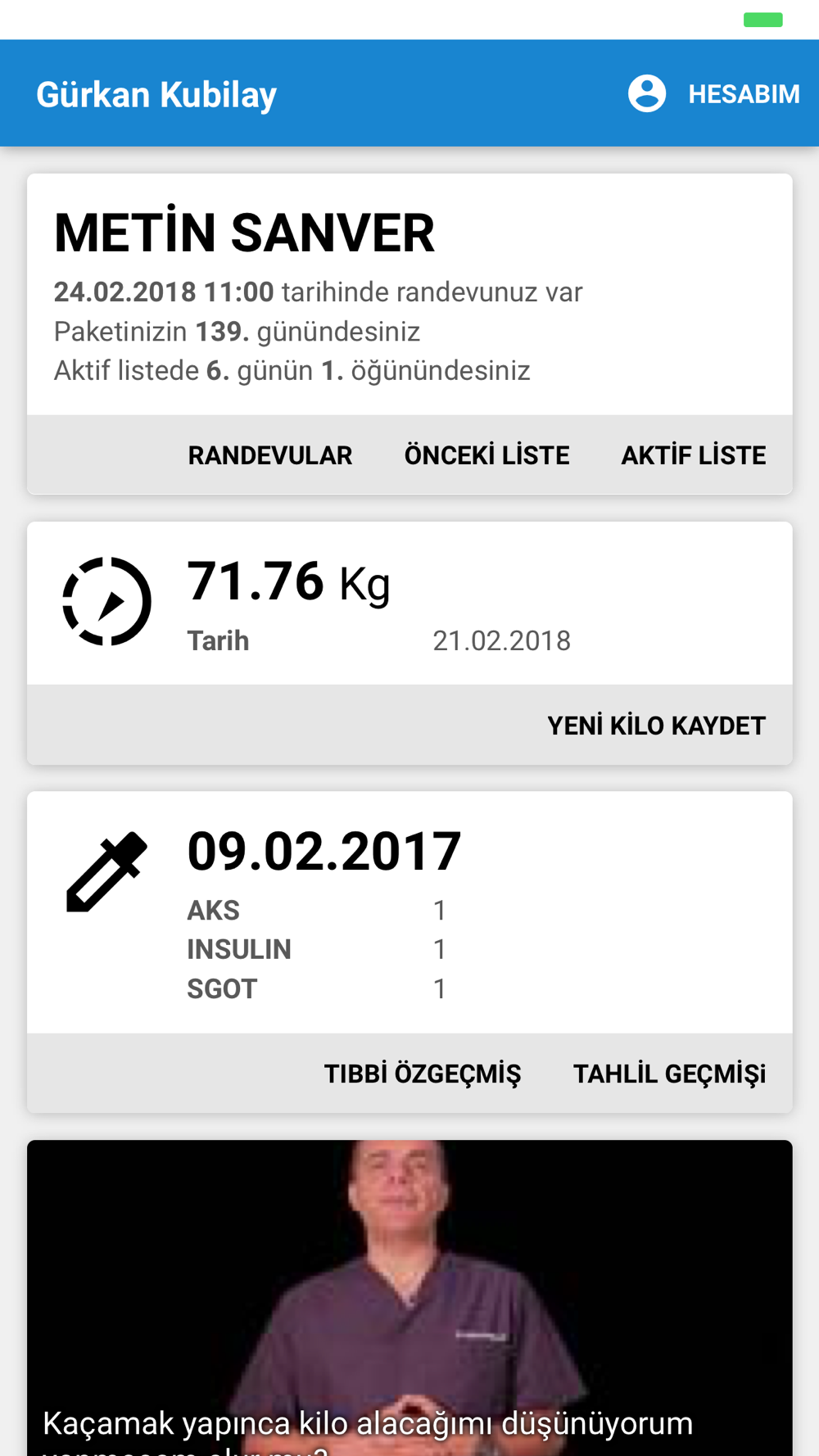This screenshot has width=819, height=1456.
Task: Tap YENİ KİLO KAYDET
Action: (656, 726)
